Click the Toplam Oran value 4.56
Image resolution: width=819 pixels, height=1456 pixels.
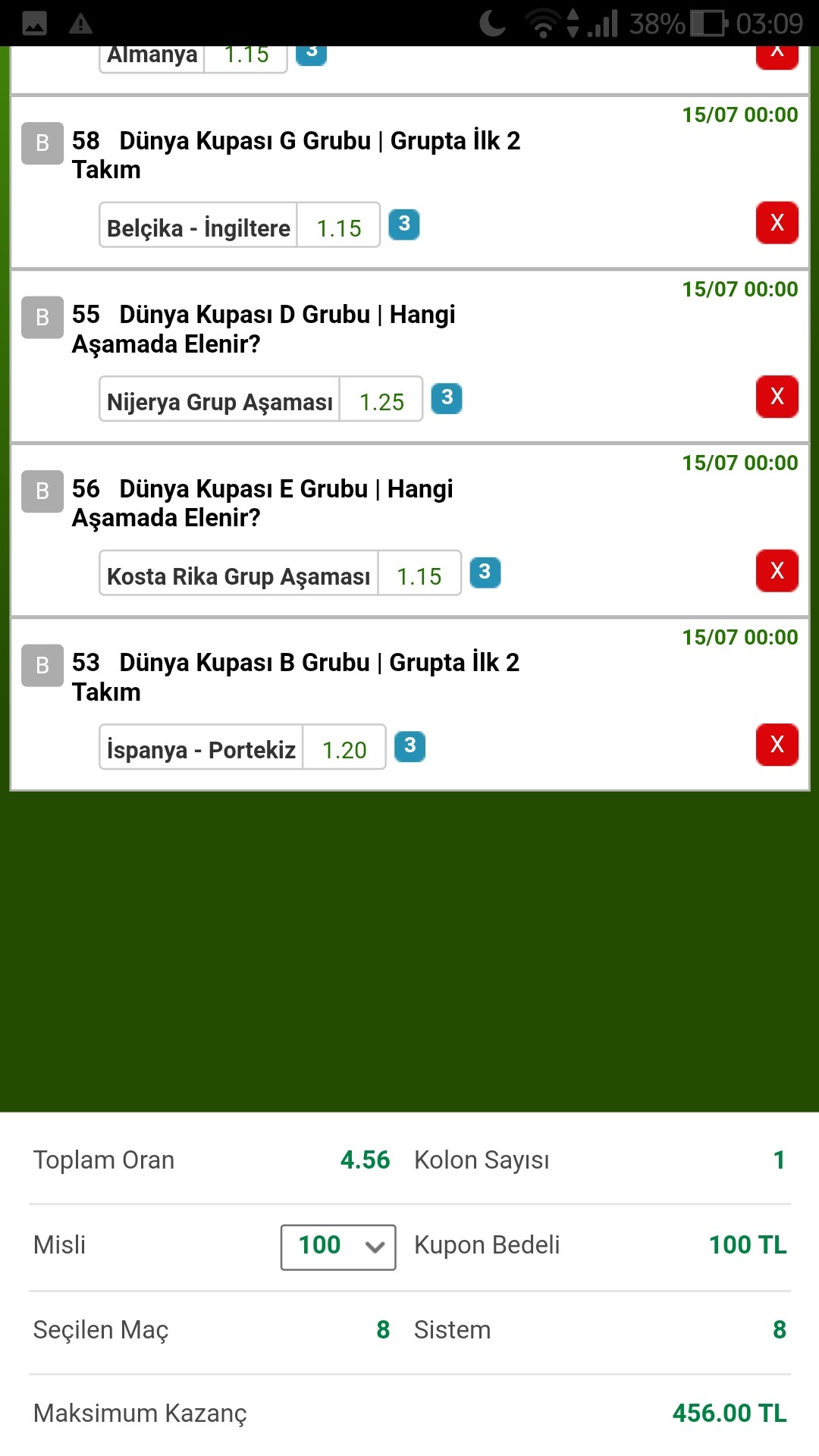click(365, 1159)
